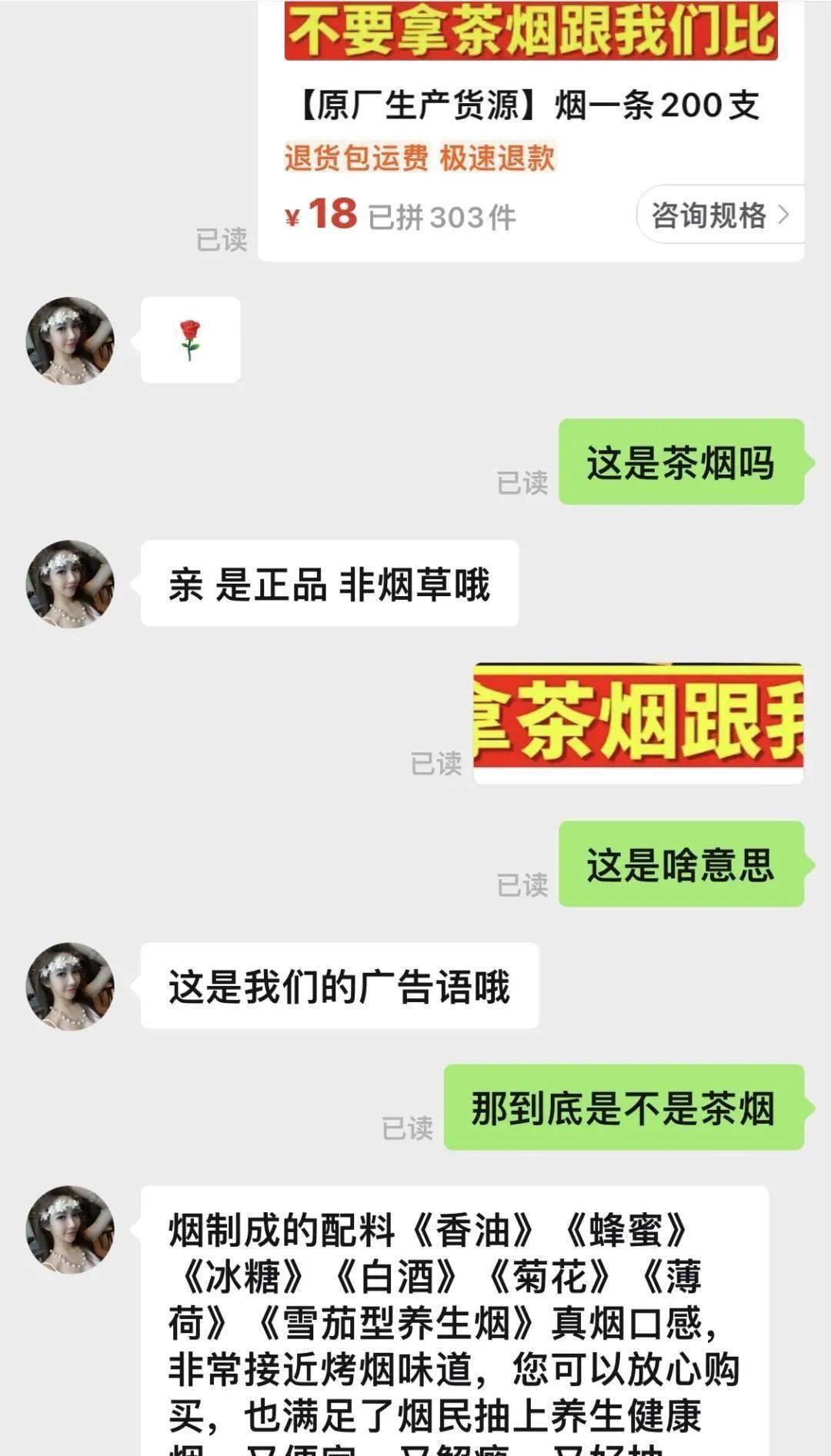This screenshot has height=1456, width=831.
Task: View seller profile beside 这是我们的广告语哦
Action: click(x=70, y=986)
